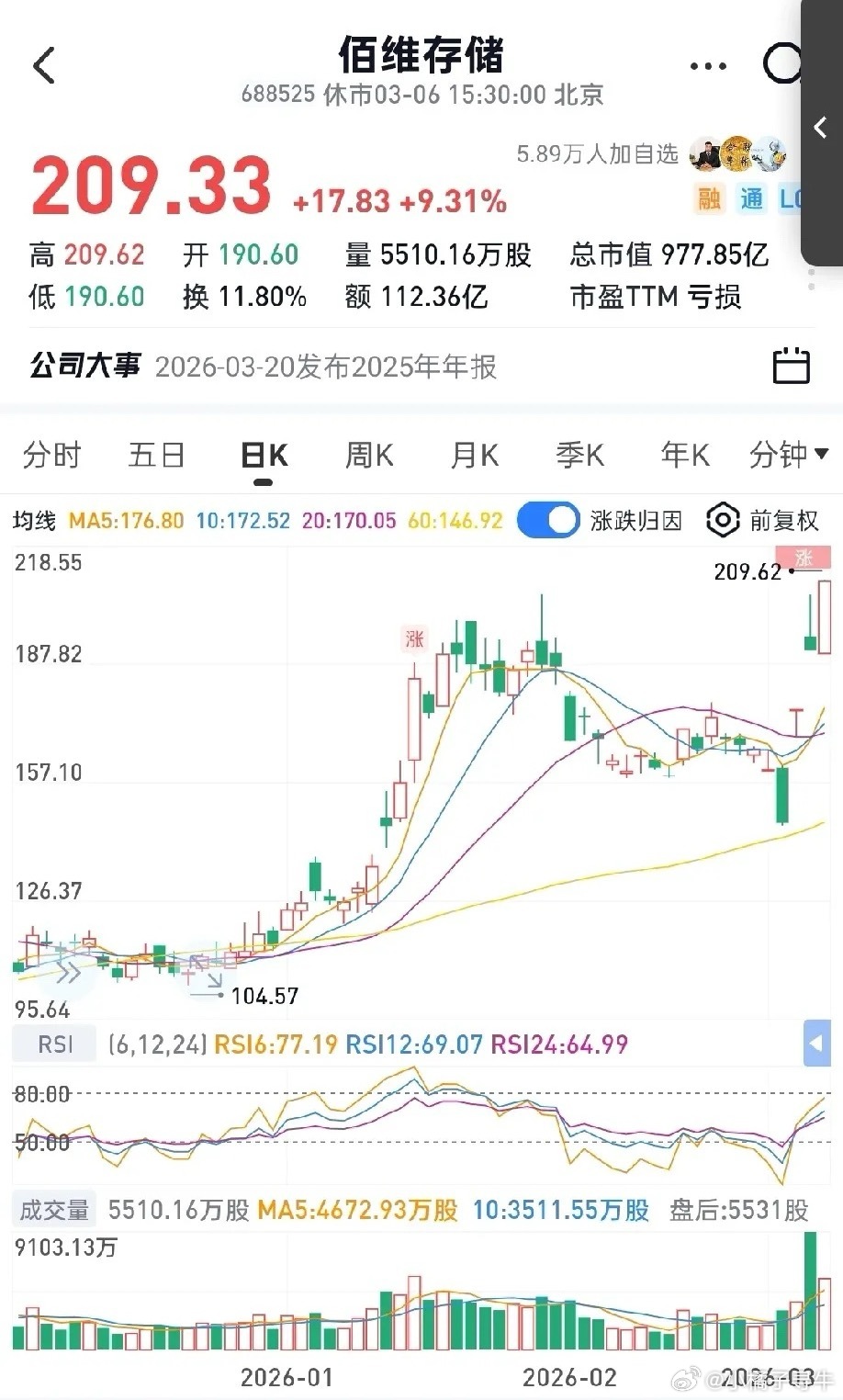This screenshot has width=843, height=1400.
Task: Tap the back arrow at top left
Action: pyautogui.click(x=42, y=65)
